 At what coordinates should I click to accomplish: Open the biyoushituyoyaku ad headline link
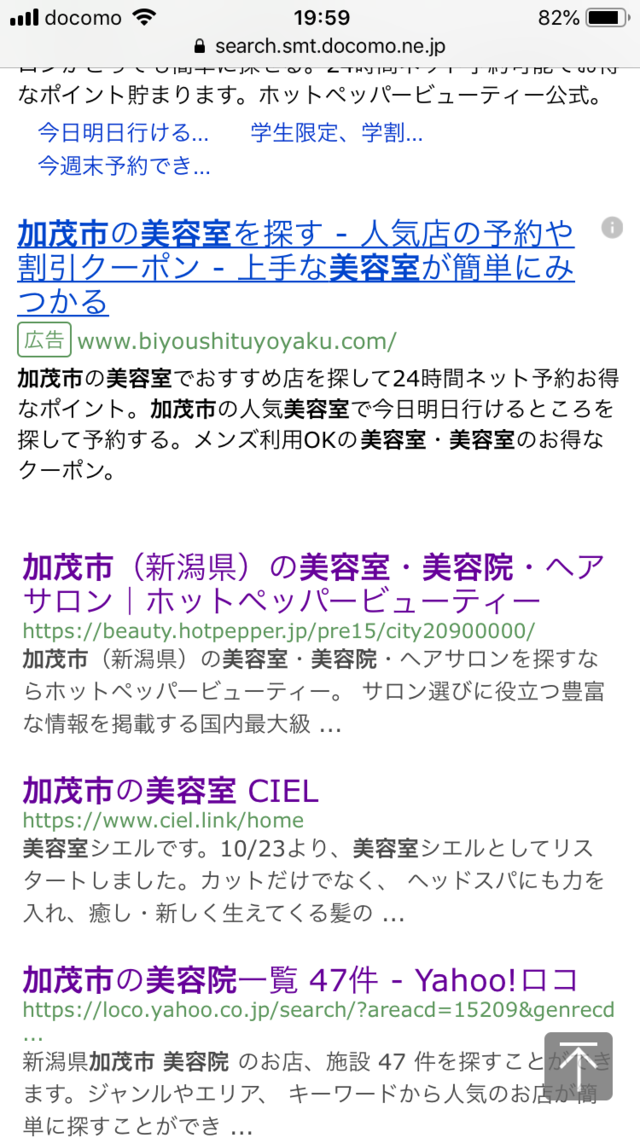[296, 268]
